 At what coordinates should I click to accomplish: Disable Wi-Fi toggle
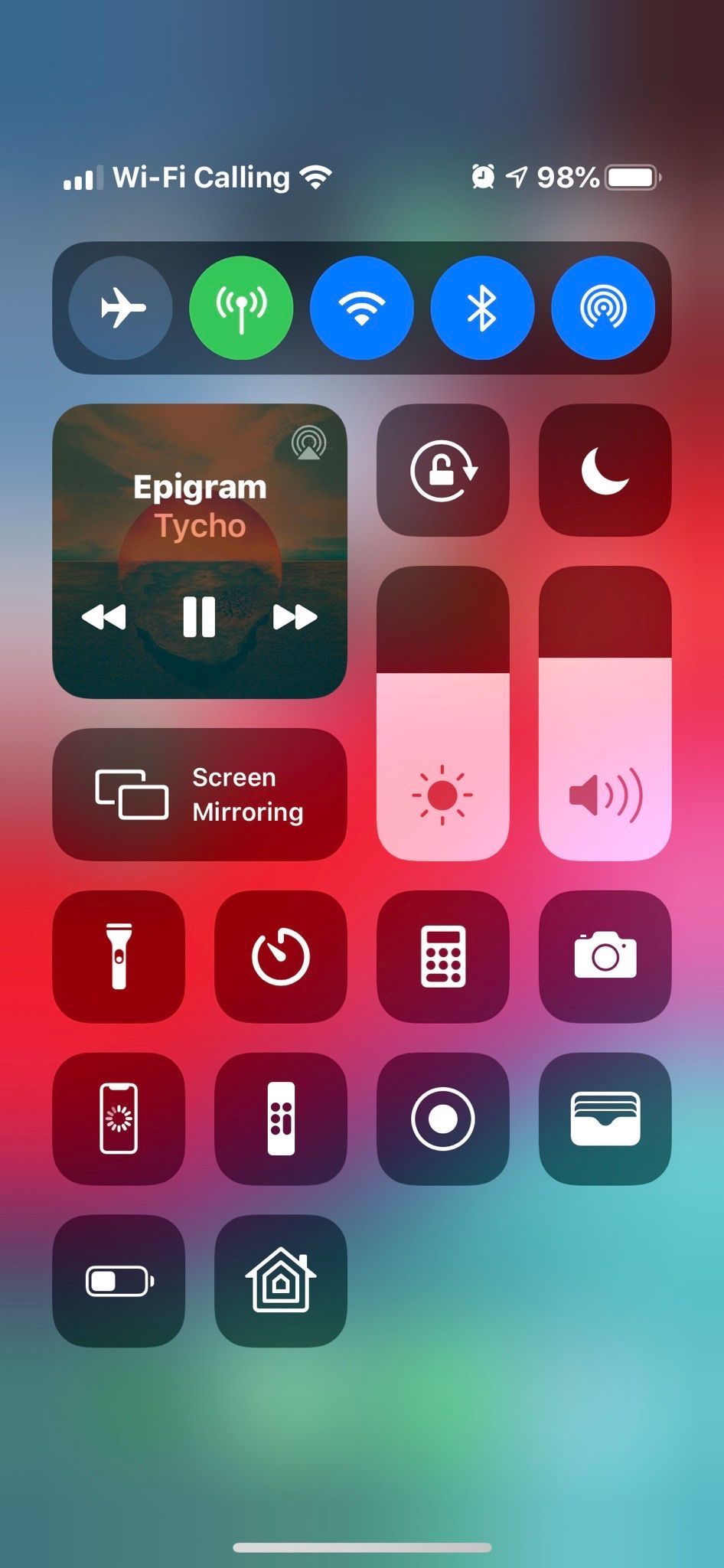pyautogui.click(x=362, y=308)
